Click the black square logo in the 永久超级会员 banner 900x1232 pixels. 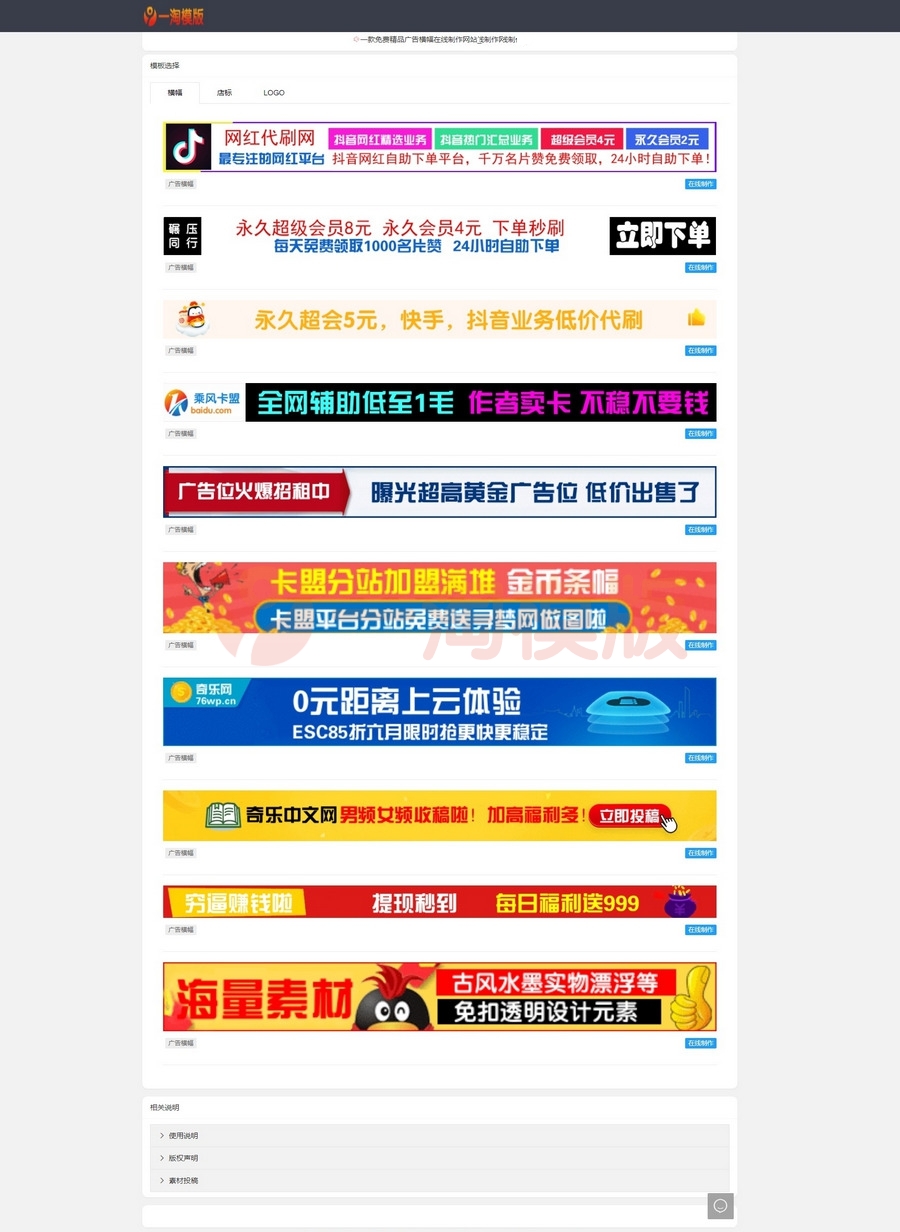coord(182,235)
